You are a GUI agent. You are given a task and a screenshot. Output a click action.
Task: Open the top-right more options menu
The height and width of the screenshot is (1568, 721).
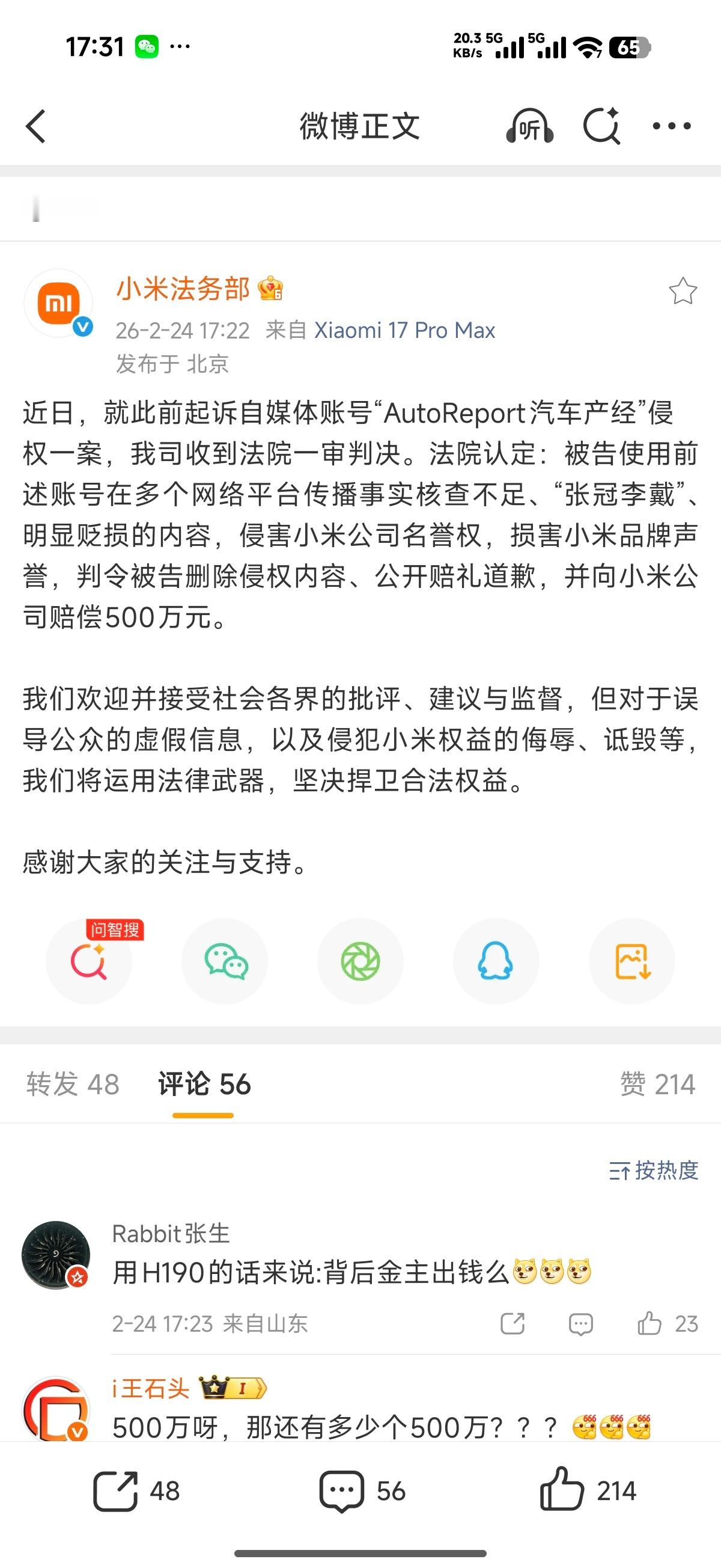(x=673, y=126)
